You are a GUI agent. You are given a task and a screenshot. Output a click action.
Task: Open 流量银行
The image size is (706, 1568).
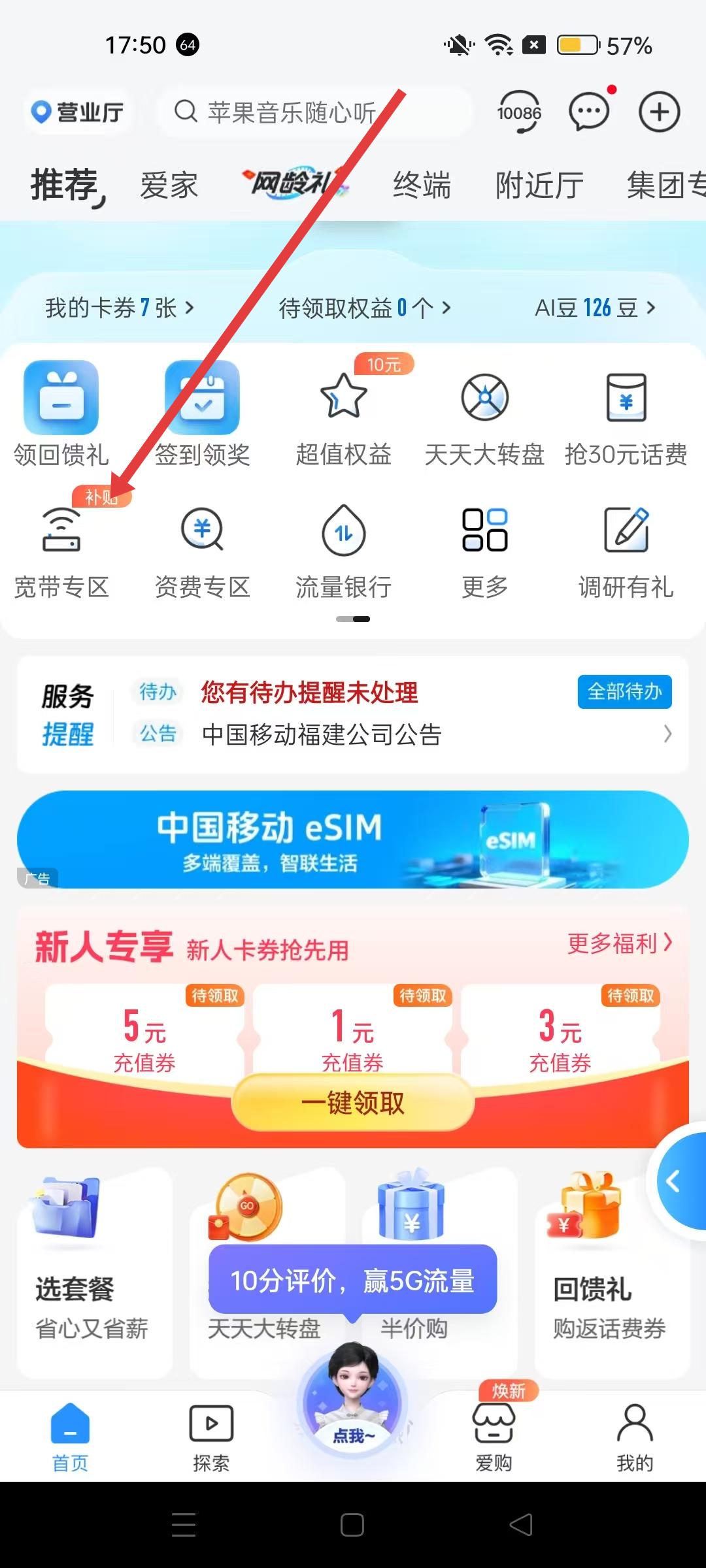tap(344, 550)
